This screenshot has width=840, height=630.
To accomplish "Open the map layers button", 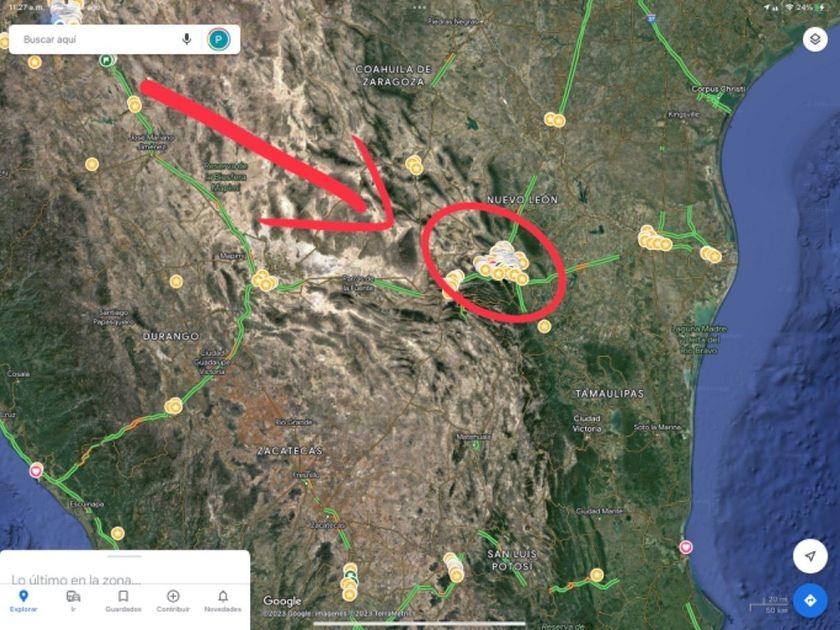I will [x=814, y=39].
